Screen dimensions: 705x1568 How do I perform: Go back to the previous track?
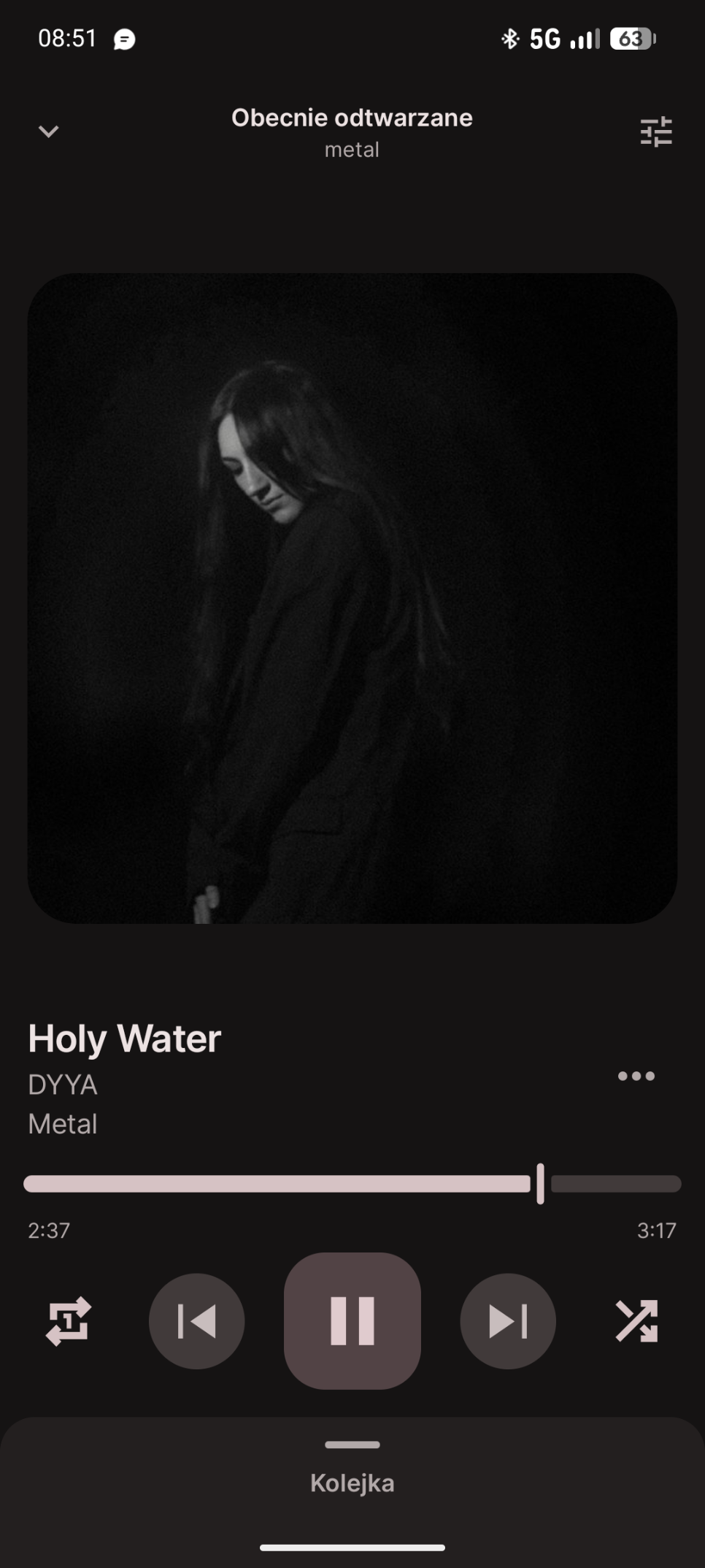click(x=196, y=1321)
